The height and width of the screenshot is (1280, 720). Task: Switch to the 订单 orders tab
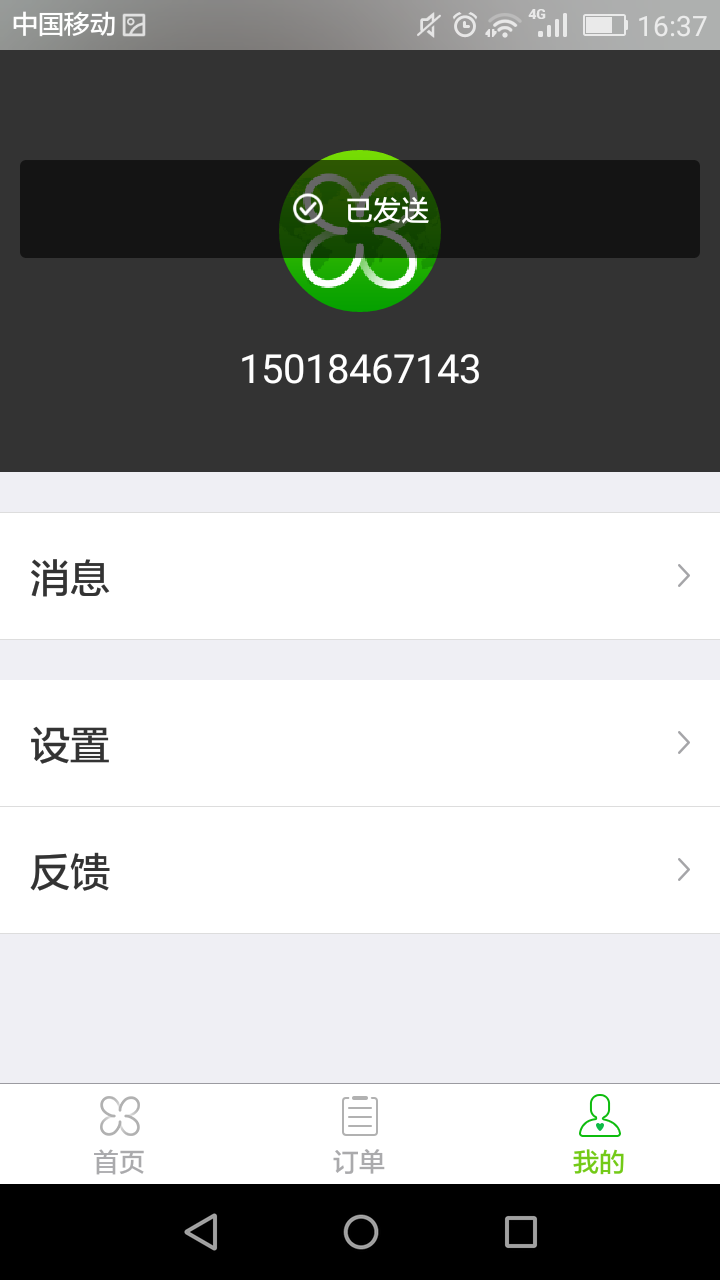pos(359,1135)
